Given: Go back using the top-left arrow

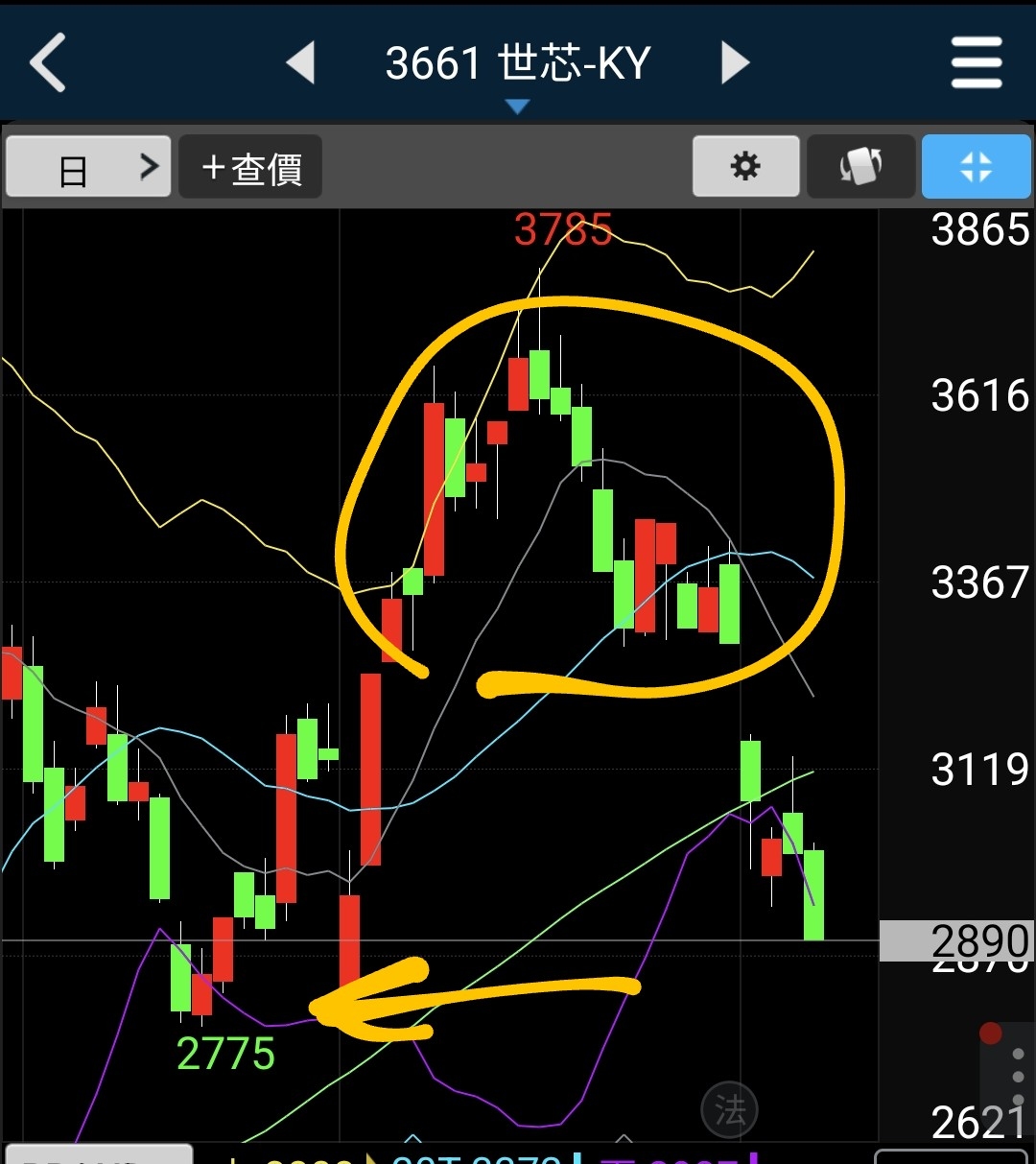Looking at the screenshot, I should (48, 63).
